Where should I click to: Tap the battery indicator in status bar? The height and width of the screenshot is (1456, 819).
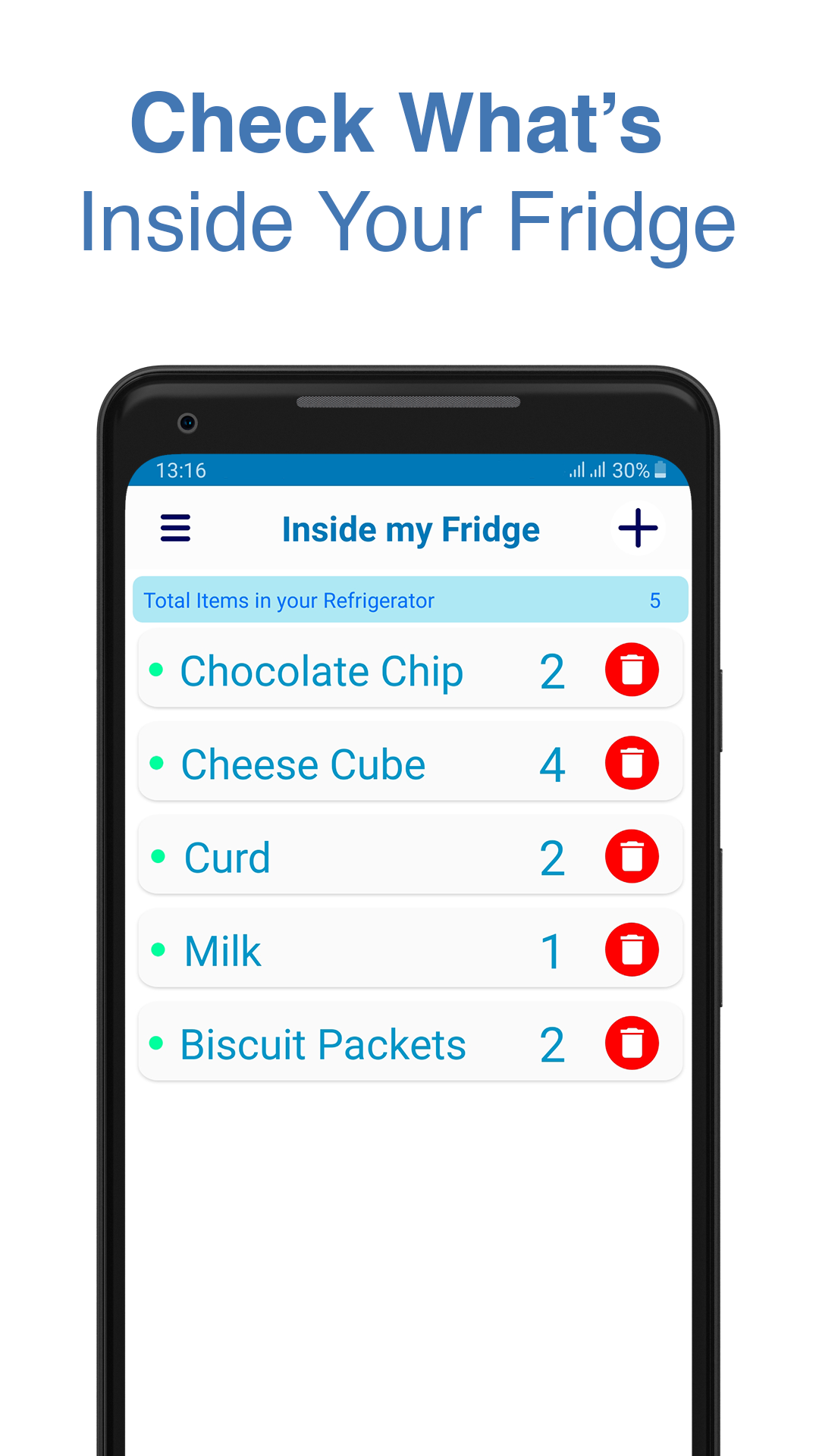point(659,470)
